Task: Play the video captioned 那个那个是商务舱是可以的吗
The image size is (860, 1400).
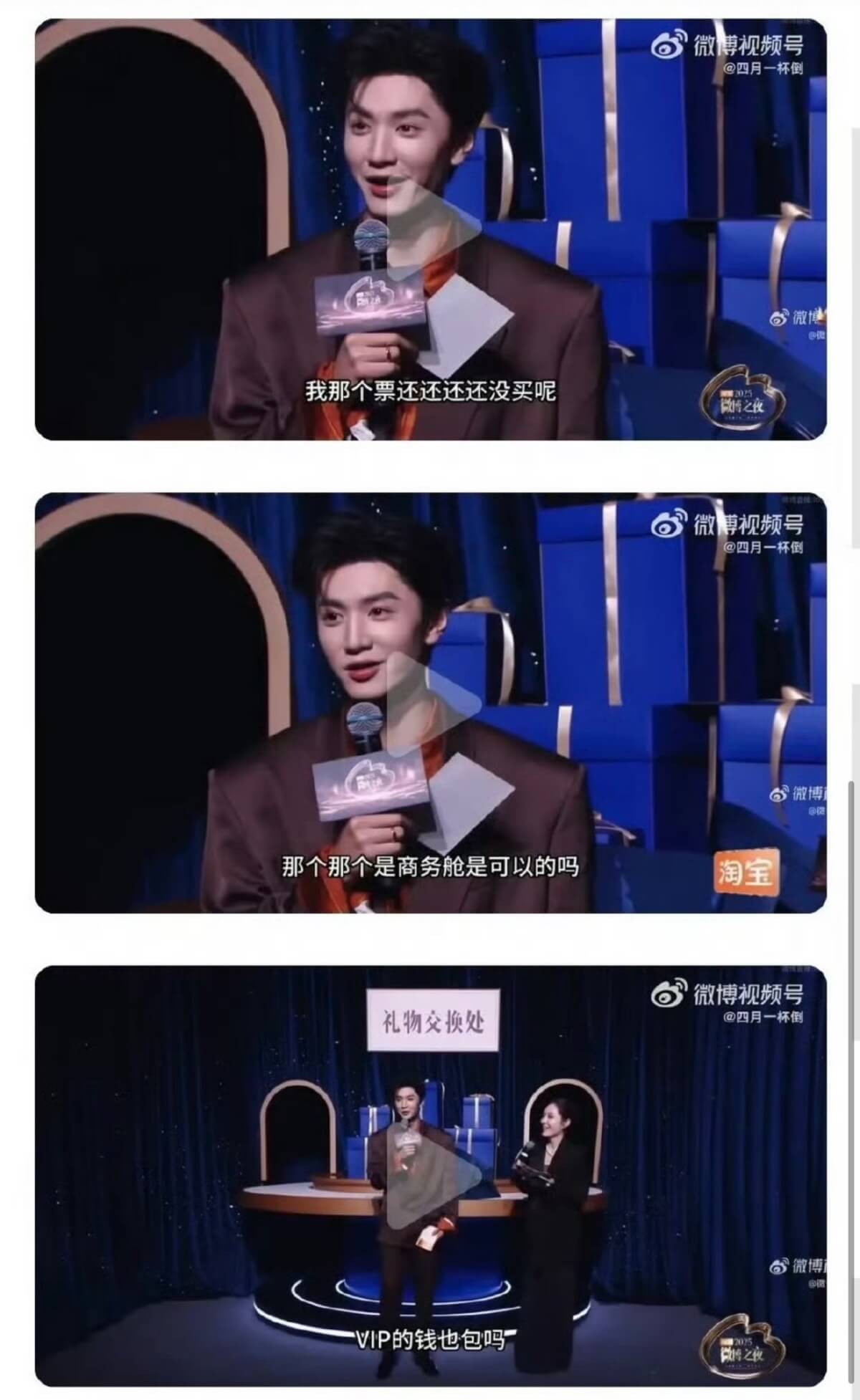Action: point(430,704)
